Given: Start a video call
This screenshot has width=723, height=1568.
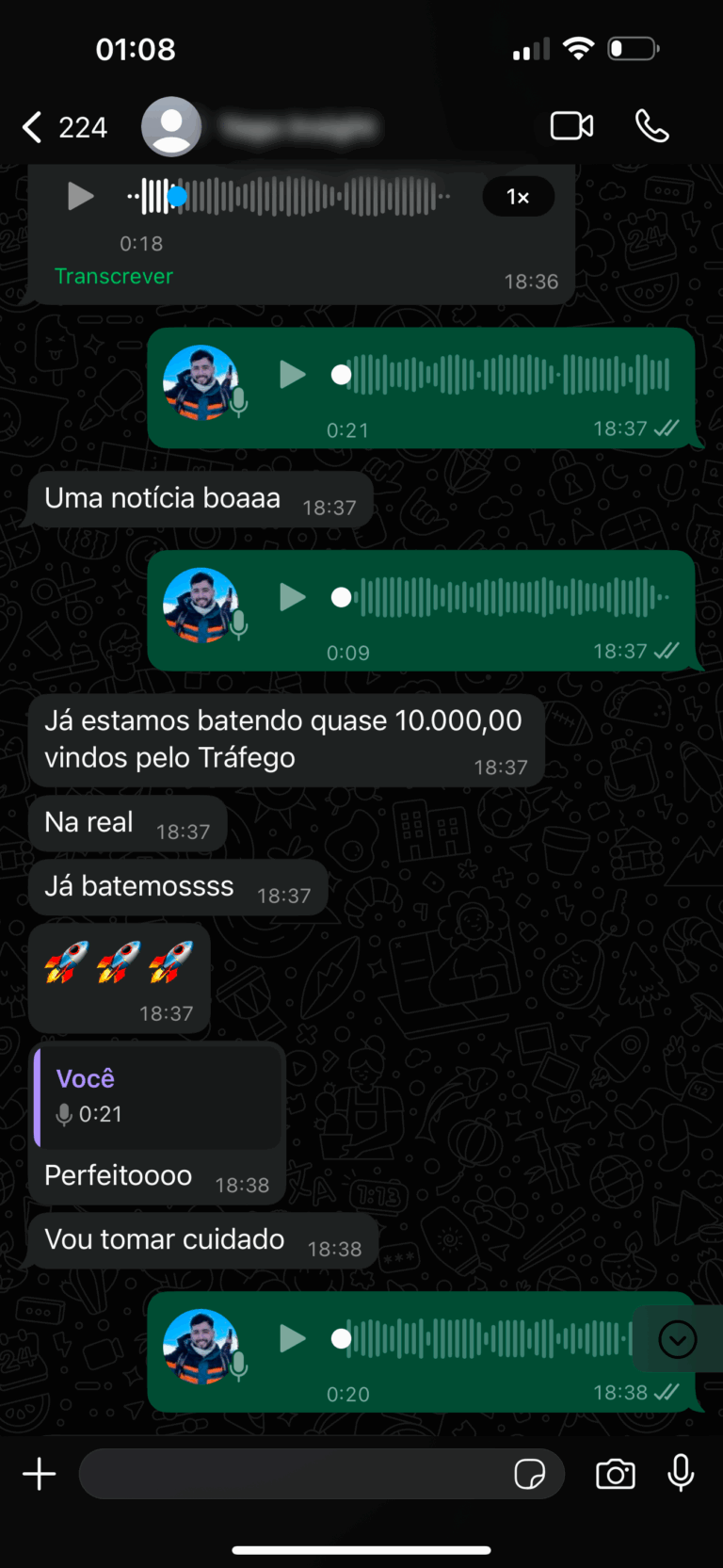Looking at the screenshot, I should (x=571, y=126).
